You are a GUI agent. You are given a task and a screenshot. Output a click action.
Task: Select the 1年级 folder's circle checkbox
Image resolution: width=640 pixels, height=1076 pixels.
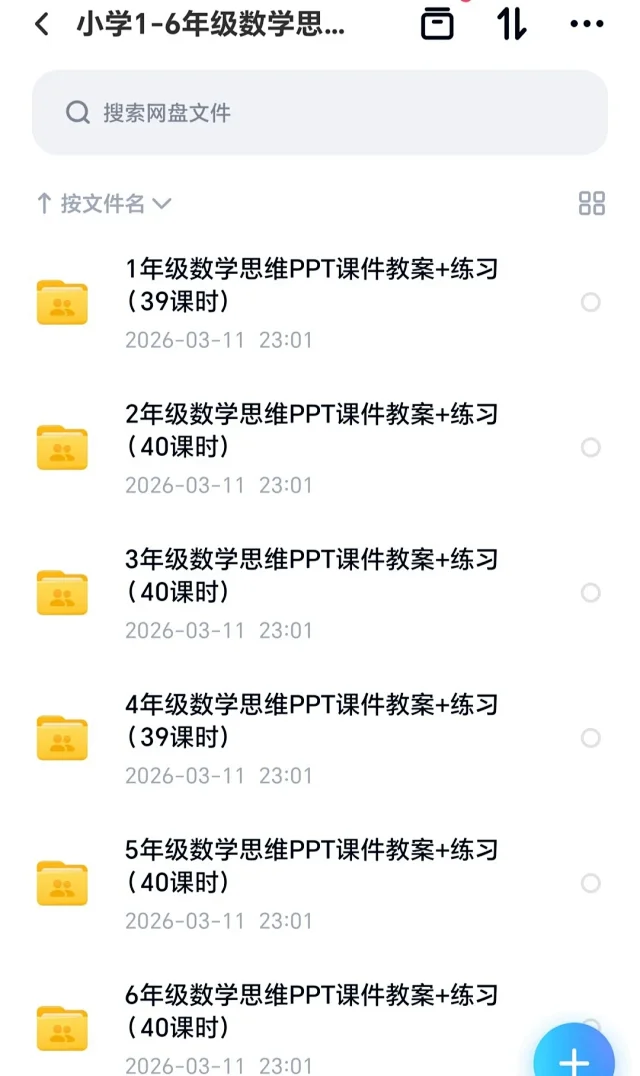tap(591, 302)
